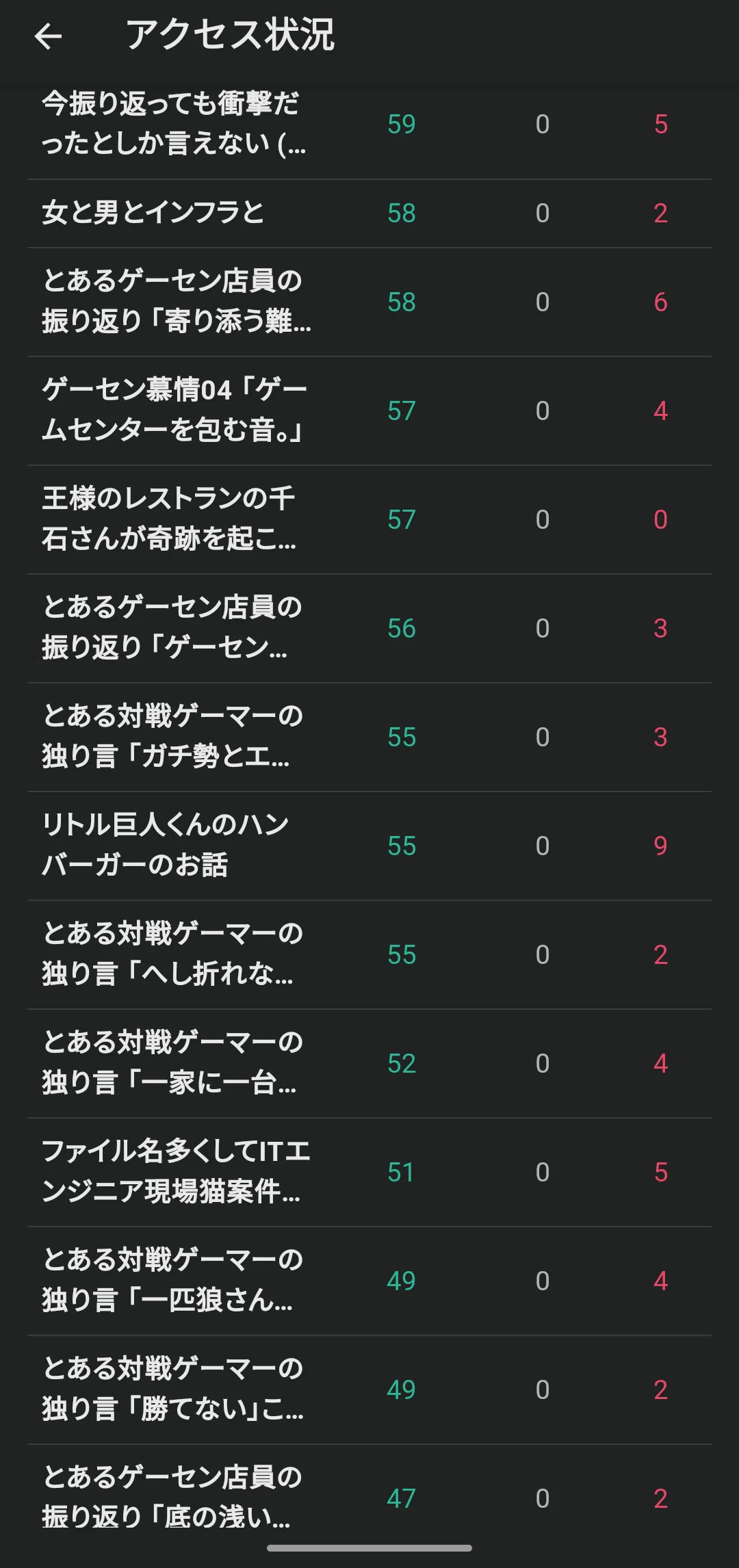
Task: Open ファイル名多くしてITエンジニア現場猫案件… row
Action: tap(369, 1172)
